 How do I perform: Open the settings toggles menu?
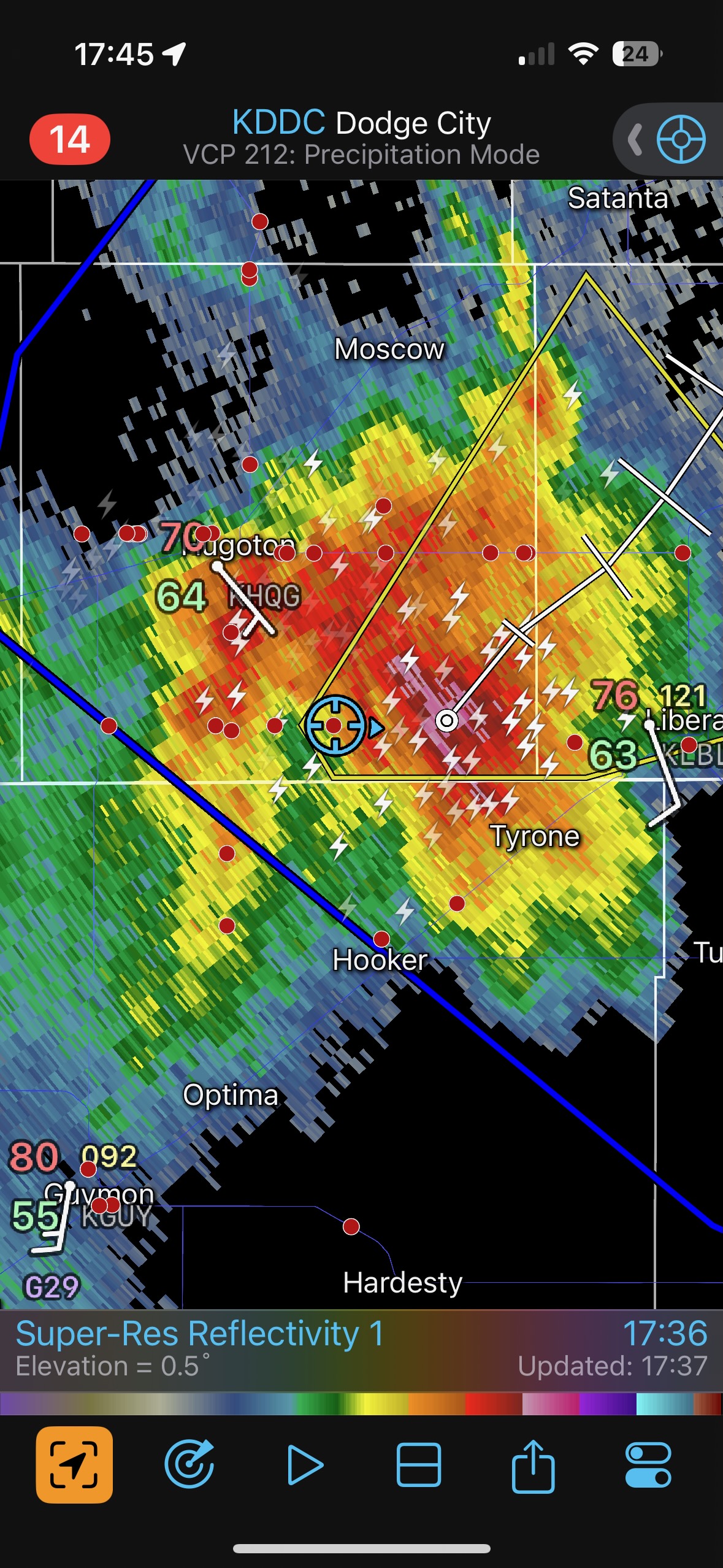[x=648, y=1464]
